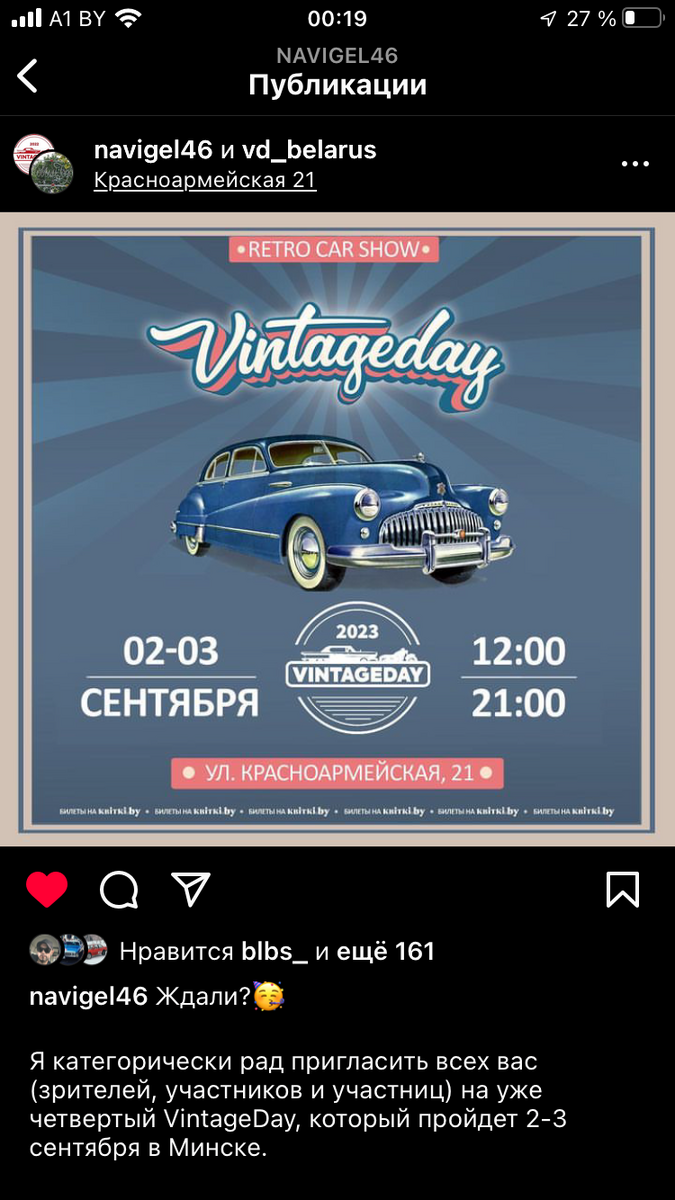The width and height of the screenshot is (675, 1200).
Task: Go back using the top-left arrow
Action: coord(28,76)
